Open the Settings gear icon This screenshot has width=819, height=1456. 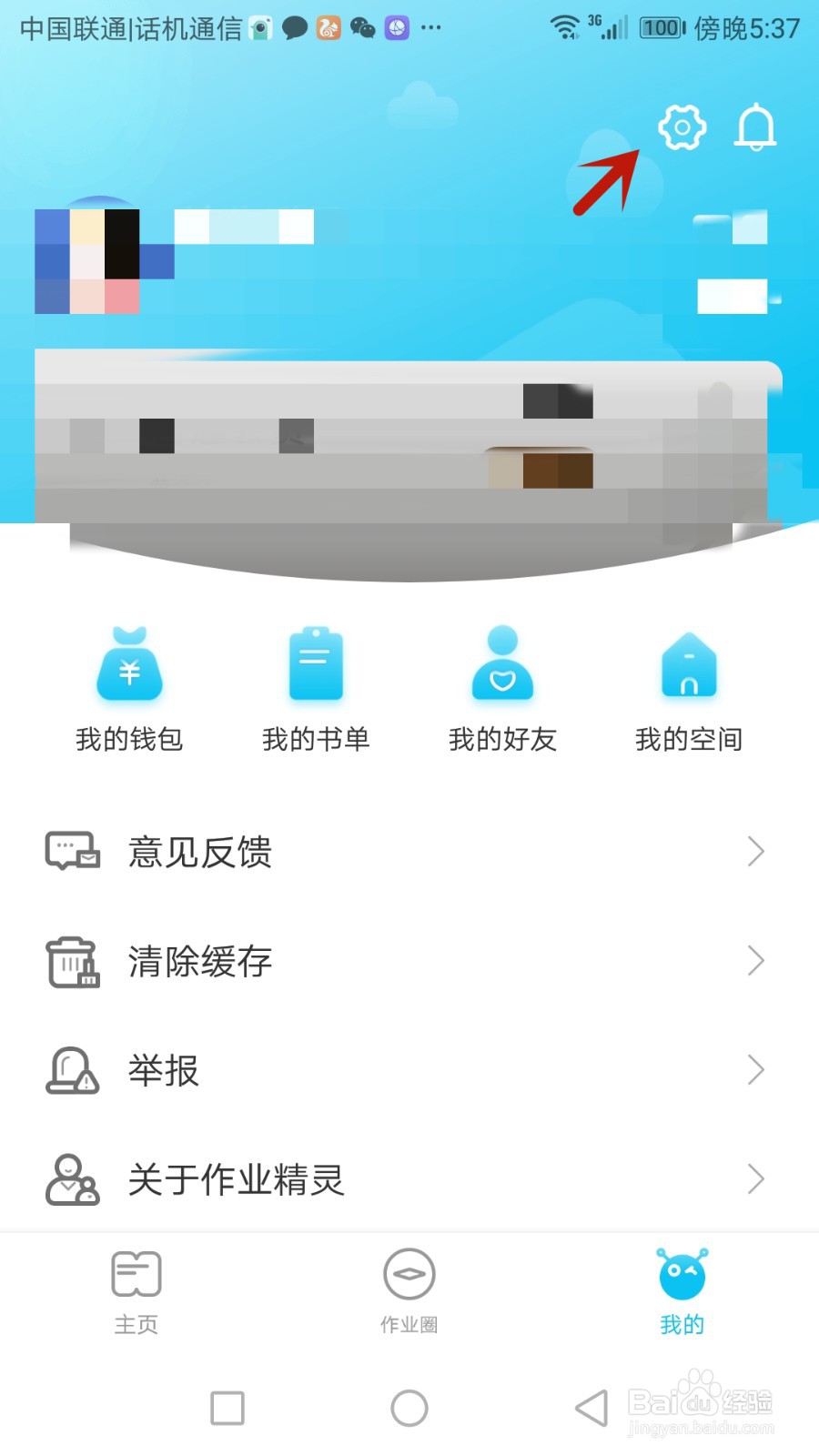pyautogui.click(x=682, y=127)
